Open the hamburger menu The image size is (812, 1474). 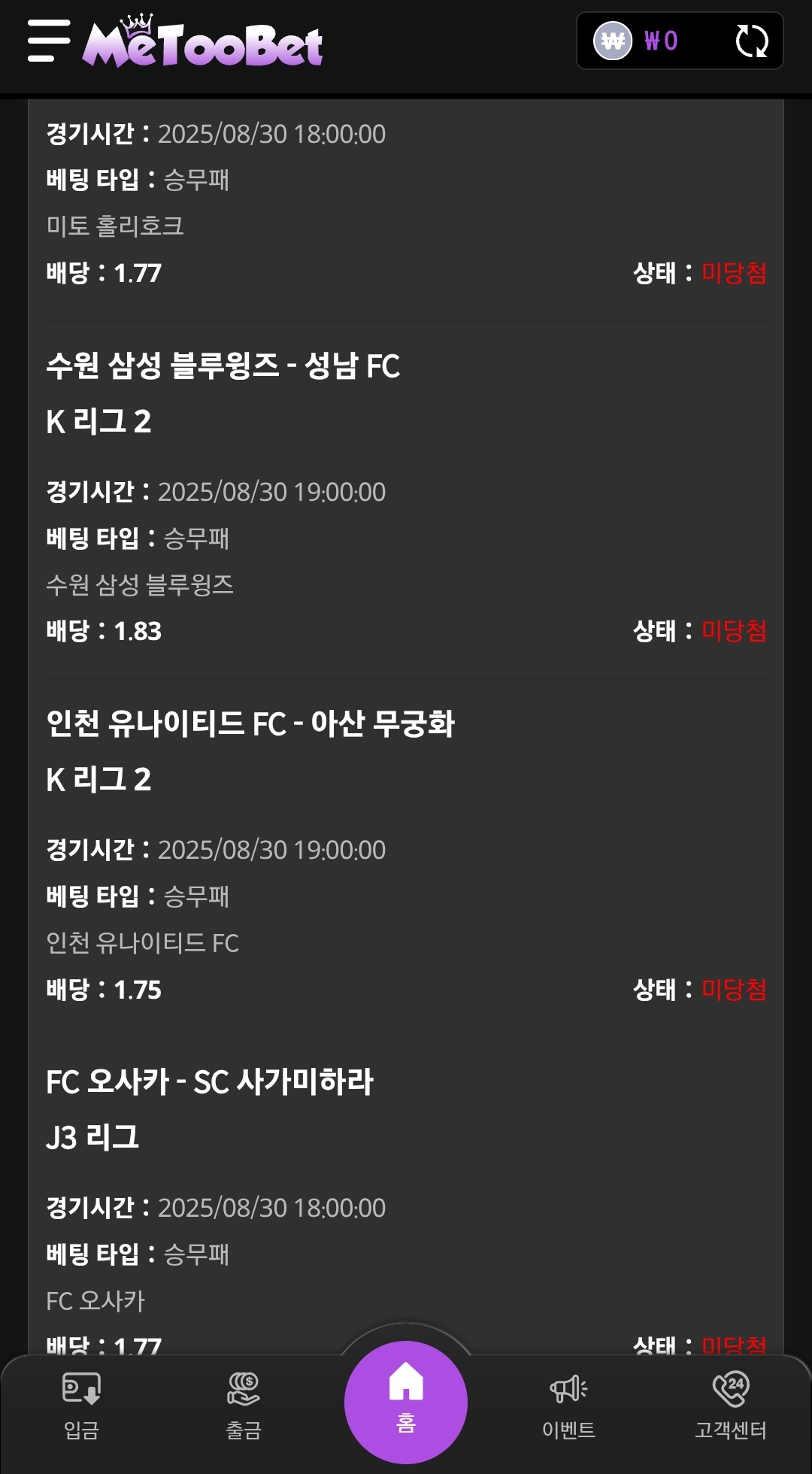(49, 41)
